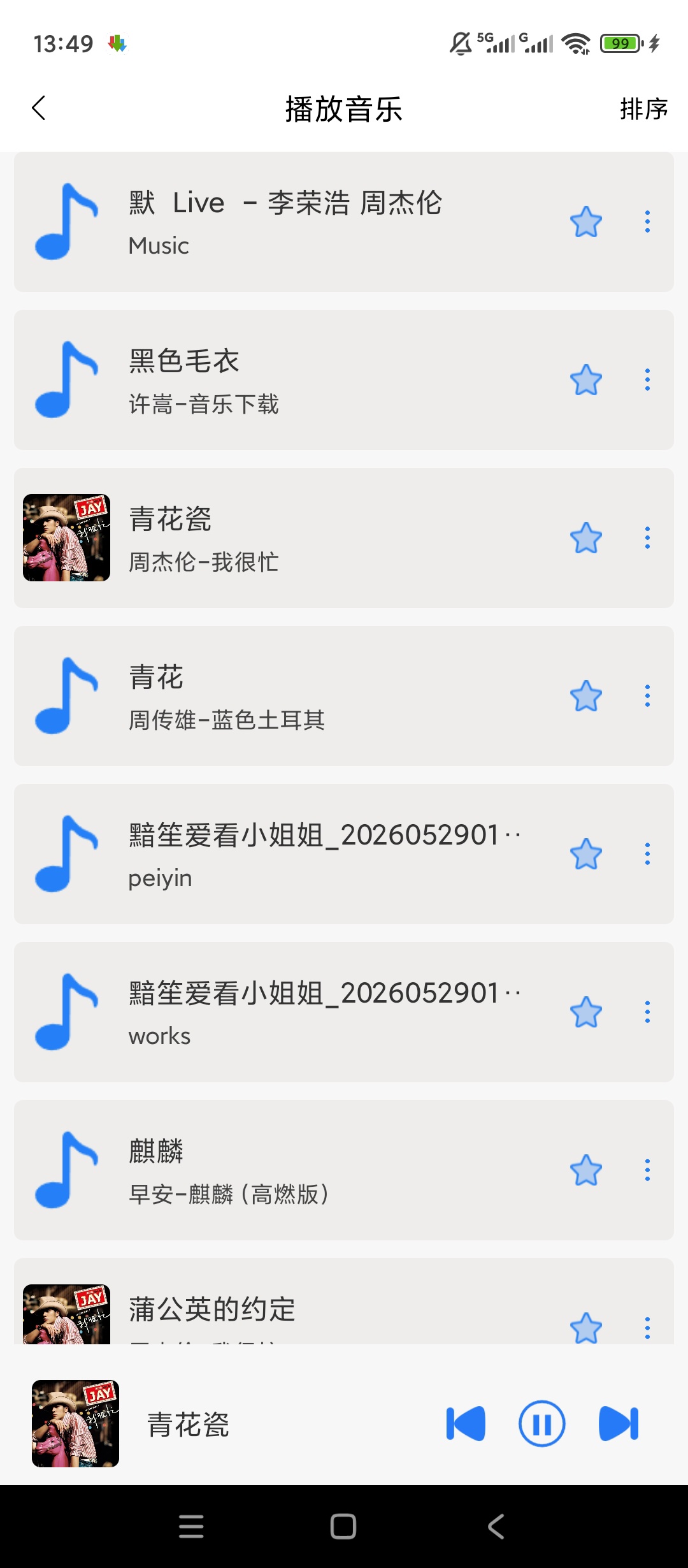
Task: Open more options for 默 Live
Action: (x=647, y=222)
